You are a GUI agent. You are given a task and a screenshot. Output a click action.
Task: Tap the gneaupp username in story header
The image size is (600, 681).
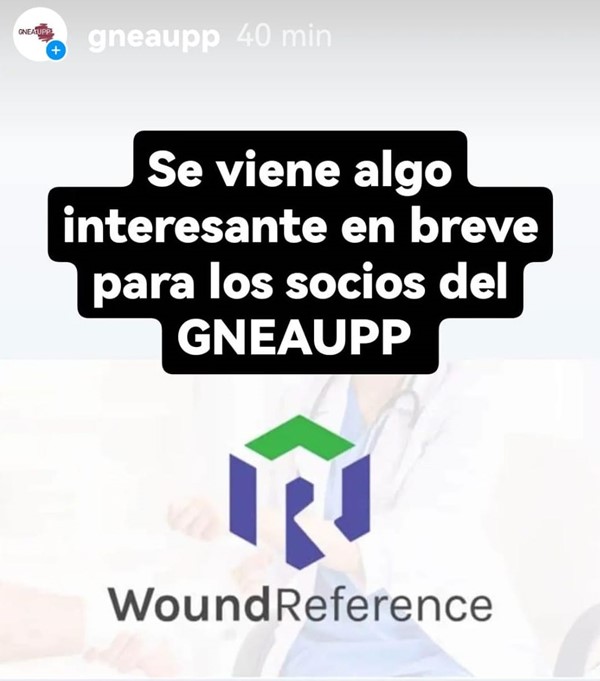[x=153, y=37]
